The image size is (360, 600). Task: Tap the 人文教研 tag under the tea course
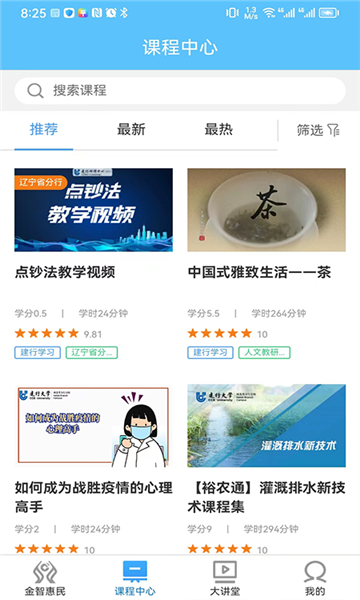[264, 352]
